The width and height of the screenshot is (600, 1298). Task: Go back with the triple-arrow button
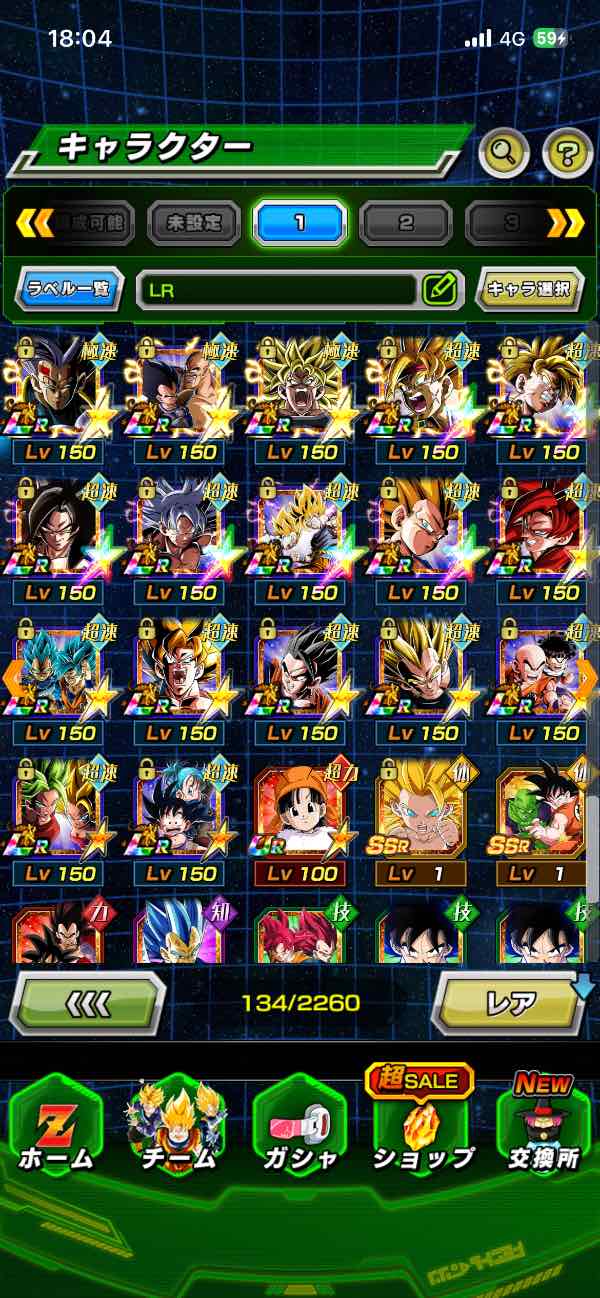click(87, 1002)
